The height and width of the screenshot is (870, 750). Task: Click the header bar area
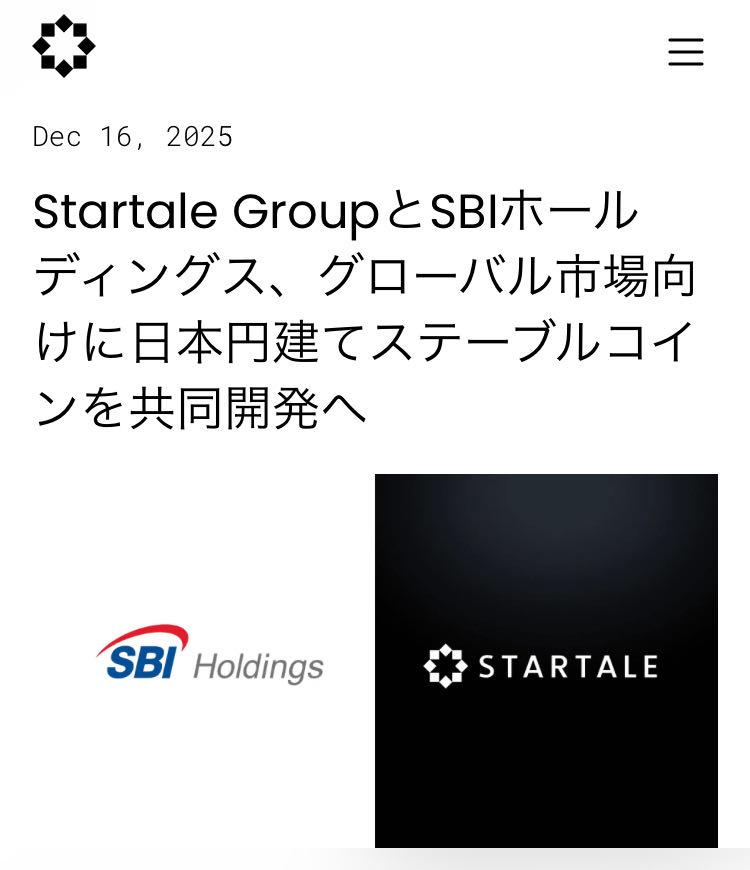tap(375, 50)
